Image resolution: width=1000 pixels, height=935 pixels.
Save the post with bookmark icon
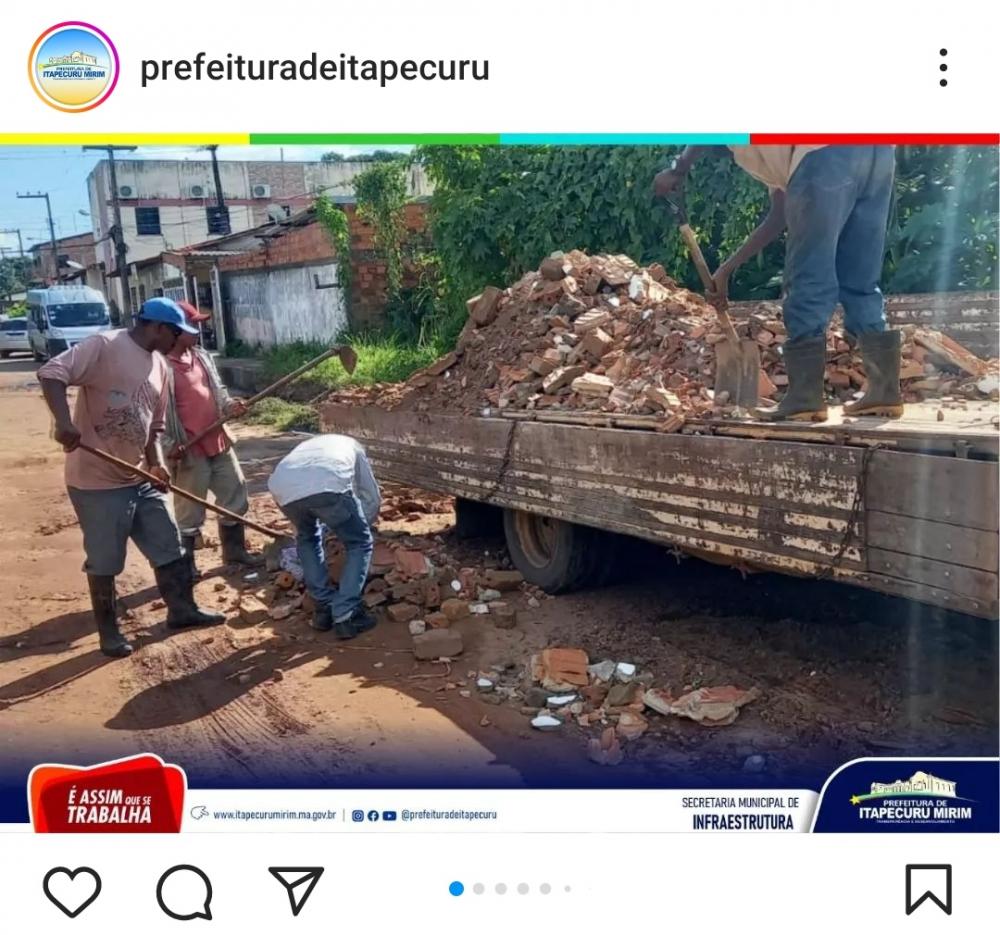pyautogui.click(x=928, y=889)
